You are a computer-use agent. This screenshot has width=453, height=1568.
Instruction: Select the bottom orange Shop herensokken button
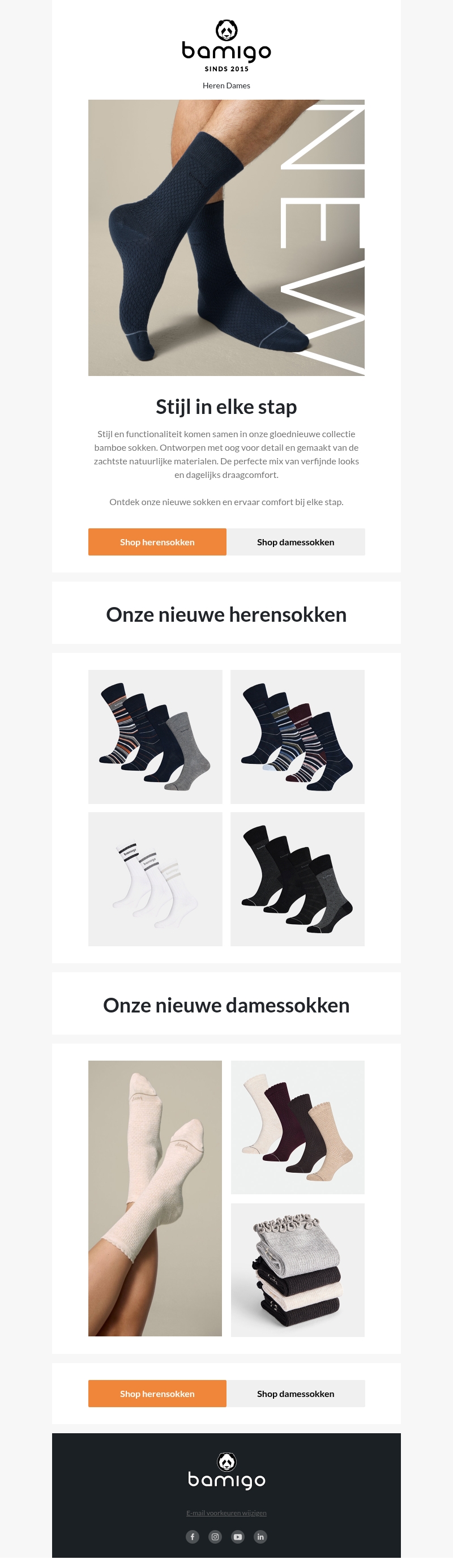[x=157, y=1393]
